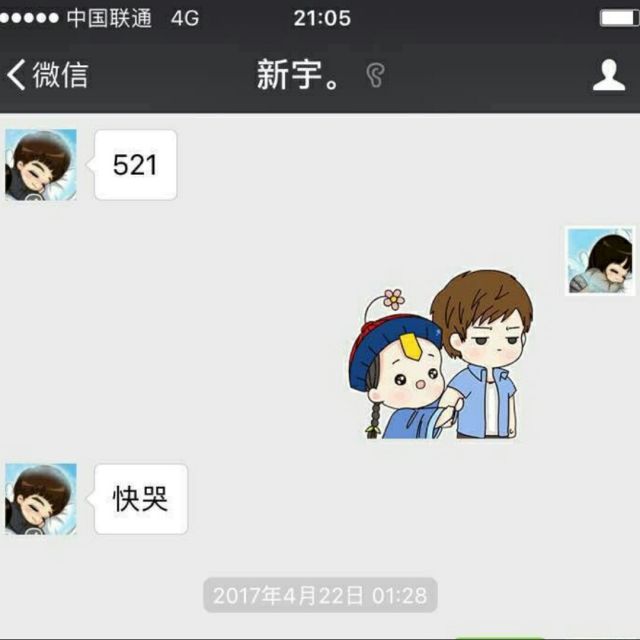Tap the contact's avatar beside the 快哭 message
Viewport: 640px width, 640px height.
(x=40, y=498)
